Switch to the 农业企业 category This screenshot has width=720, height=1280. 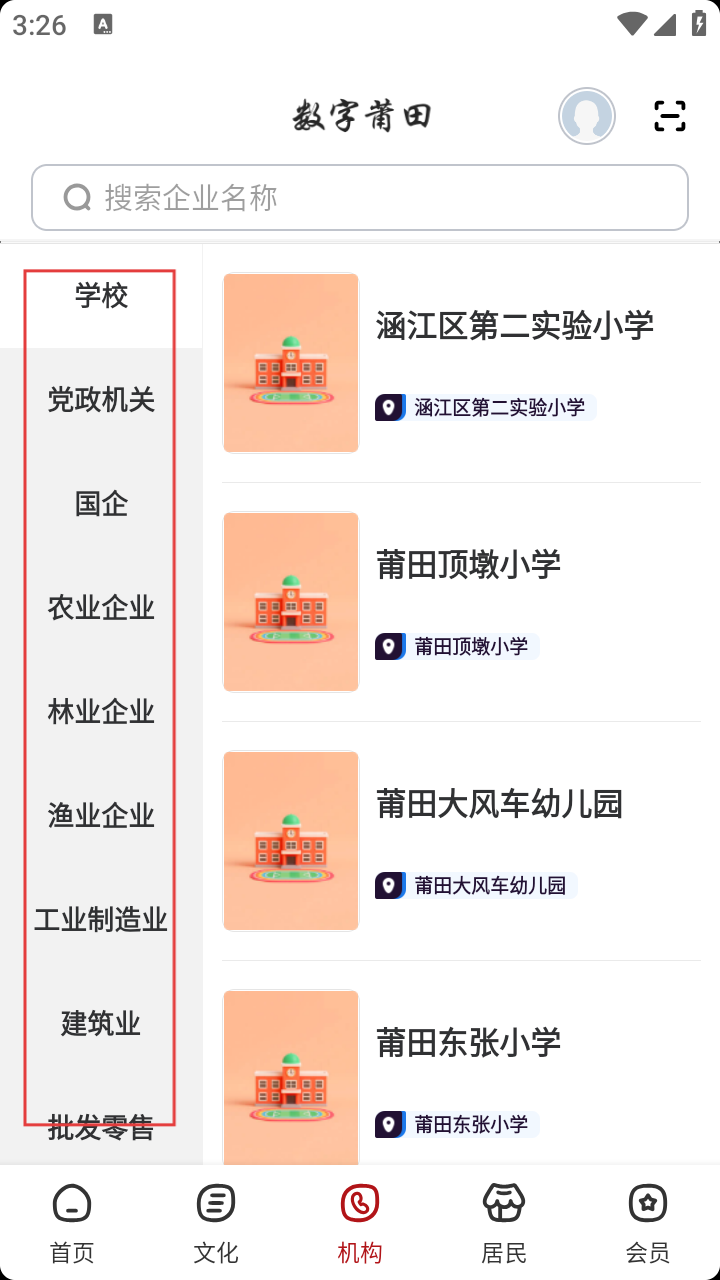(101, 608)
